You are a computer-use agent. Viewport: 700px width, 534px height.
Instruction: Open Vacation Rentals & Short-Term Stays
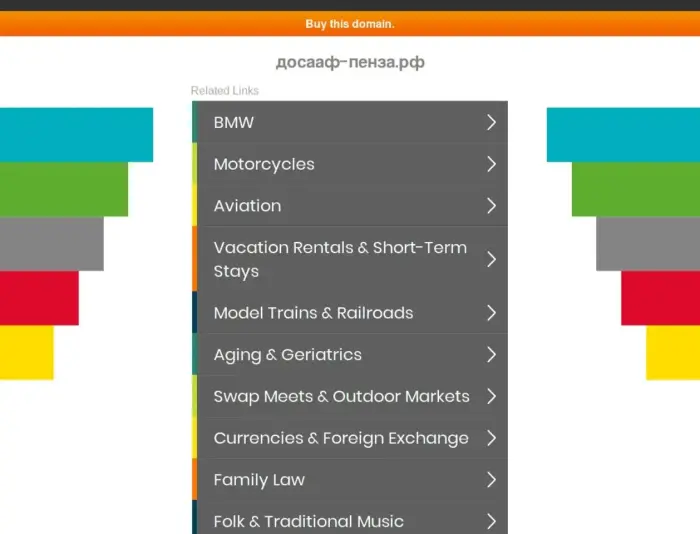coord(349,259)
